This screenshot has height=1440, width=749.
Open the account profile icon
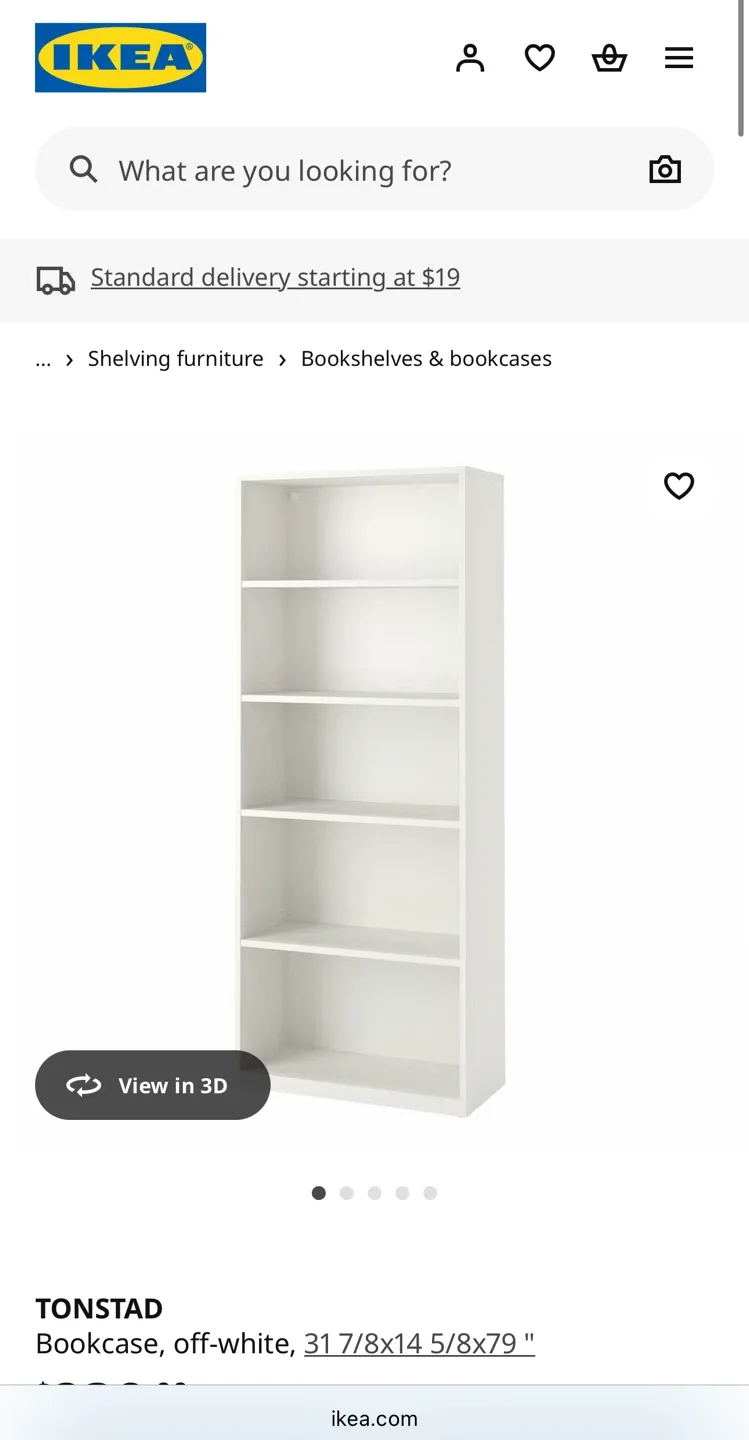point(470,58)
